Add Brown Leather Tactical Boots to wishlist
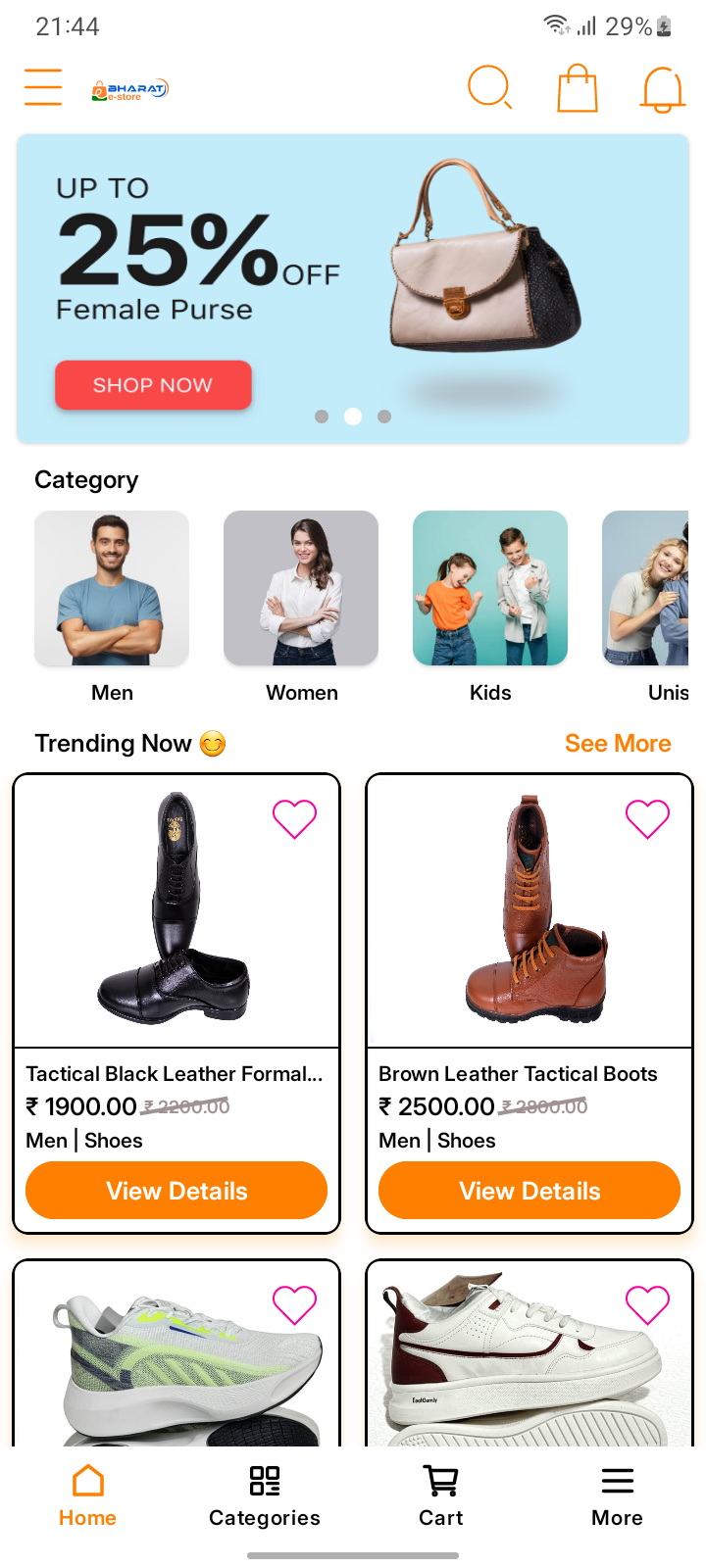Viewport: 706px width, 1568px height. tap(647, 818)
